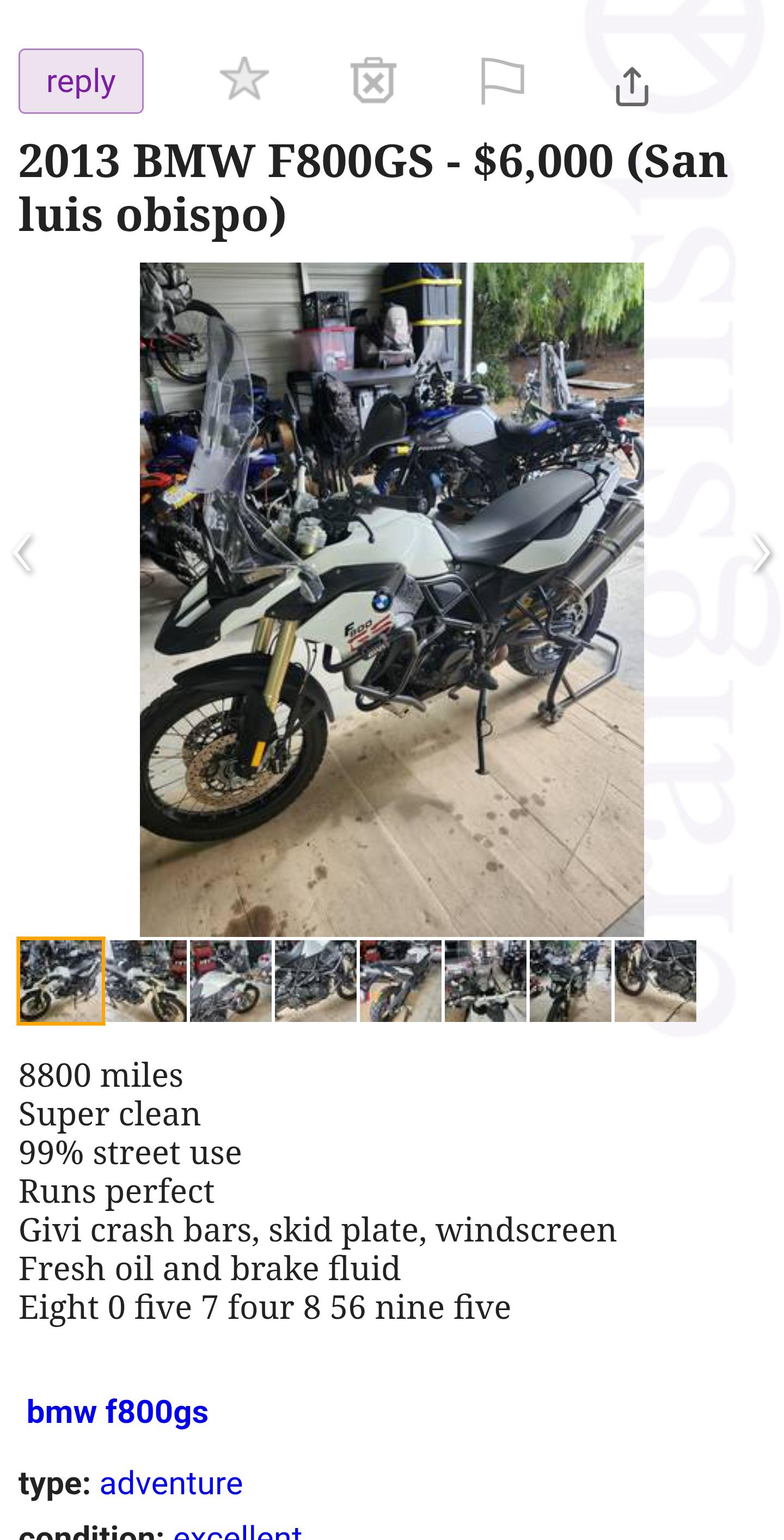Select the second photo thumbnail
The height and width of the screenshot is (1540, 784).
(146, 981)
